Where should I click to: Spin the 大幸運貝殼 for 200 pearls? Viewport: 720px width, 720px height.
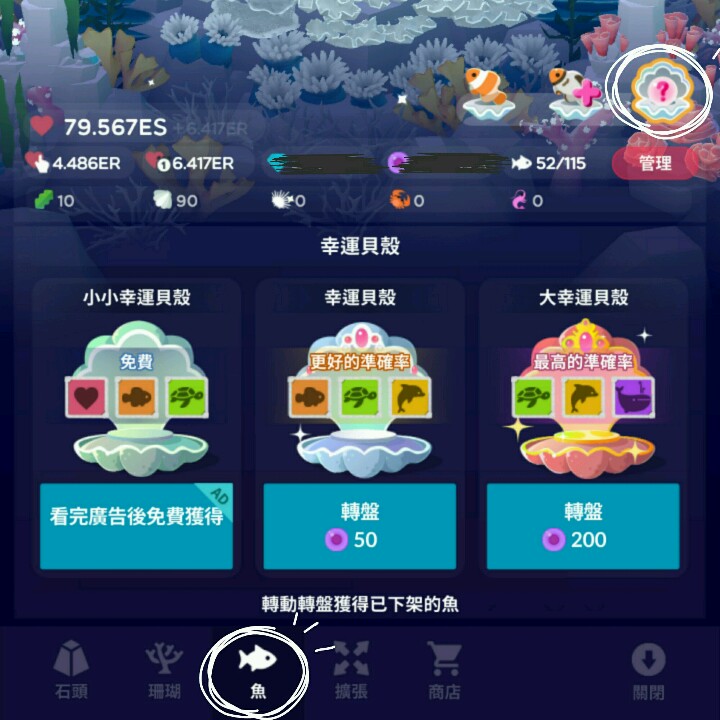point(582,526)
